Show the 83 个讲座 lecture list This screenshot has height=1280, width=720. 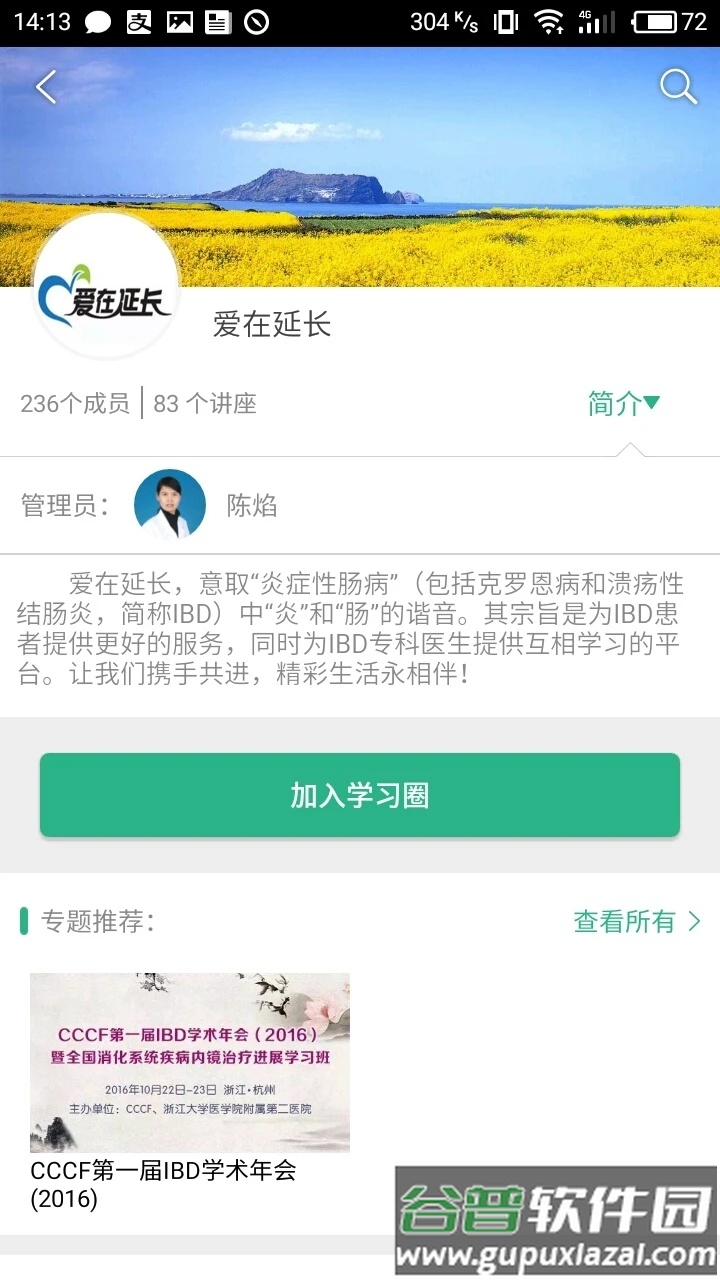205,403
